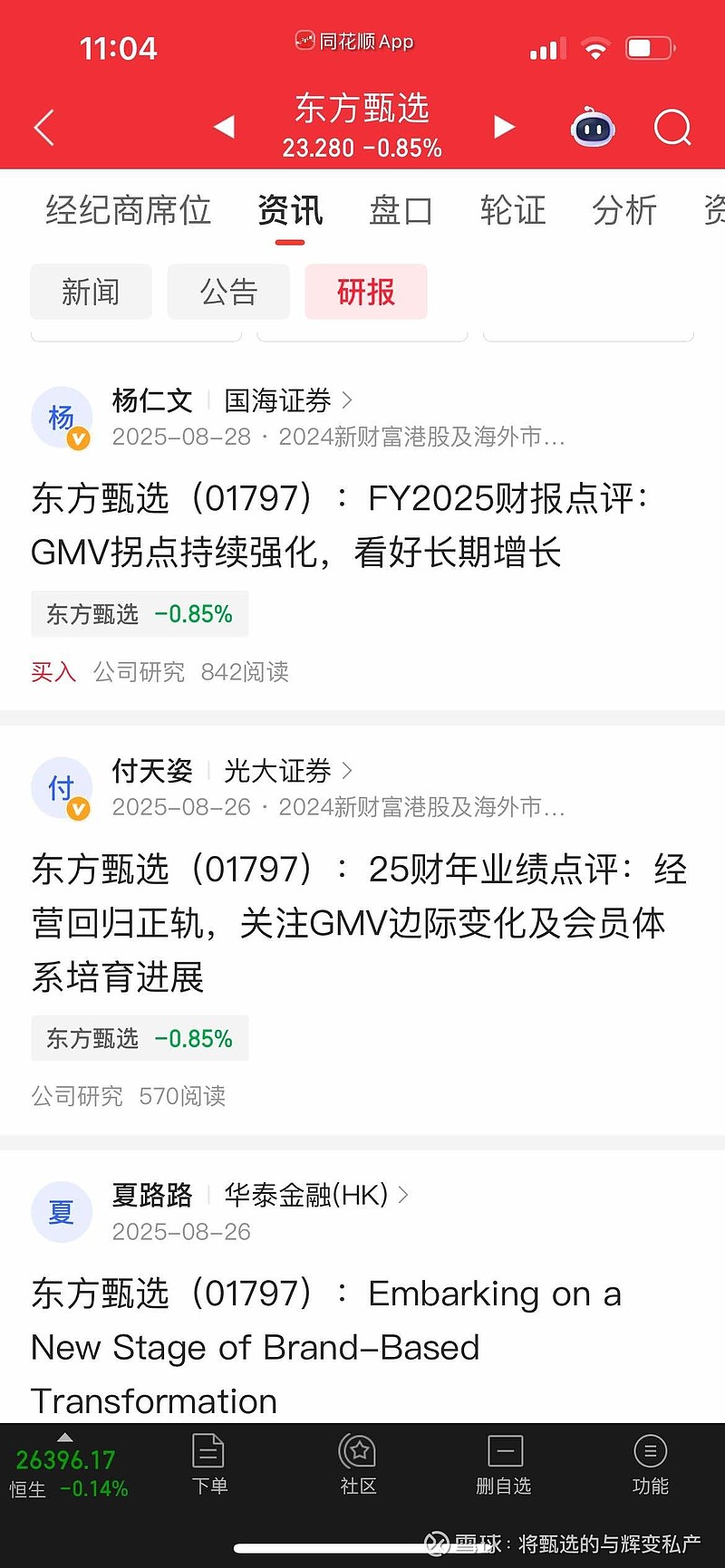Tap the 买入 buy rating label
This screenshot has height=1568, width=725.
pos(53,671)
